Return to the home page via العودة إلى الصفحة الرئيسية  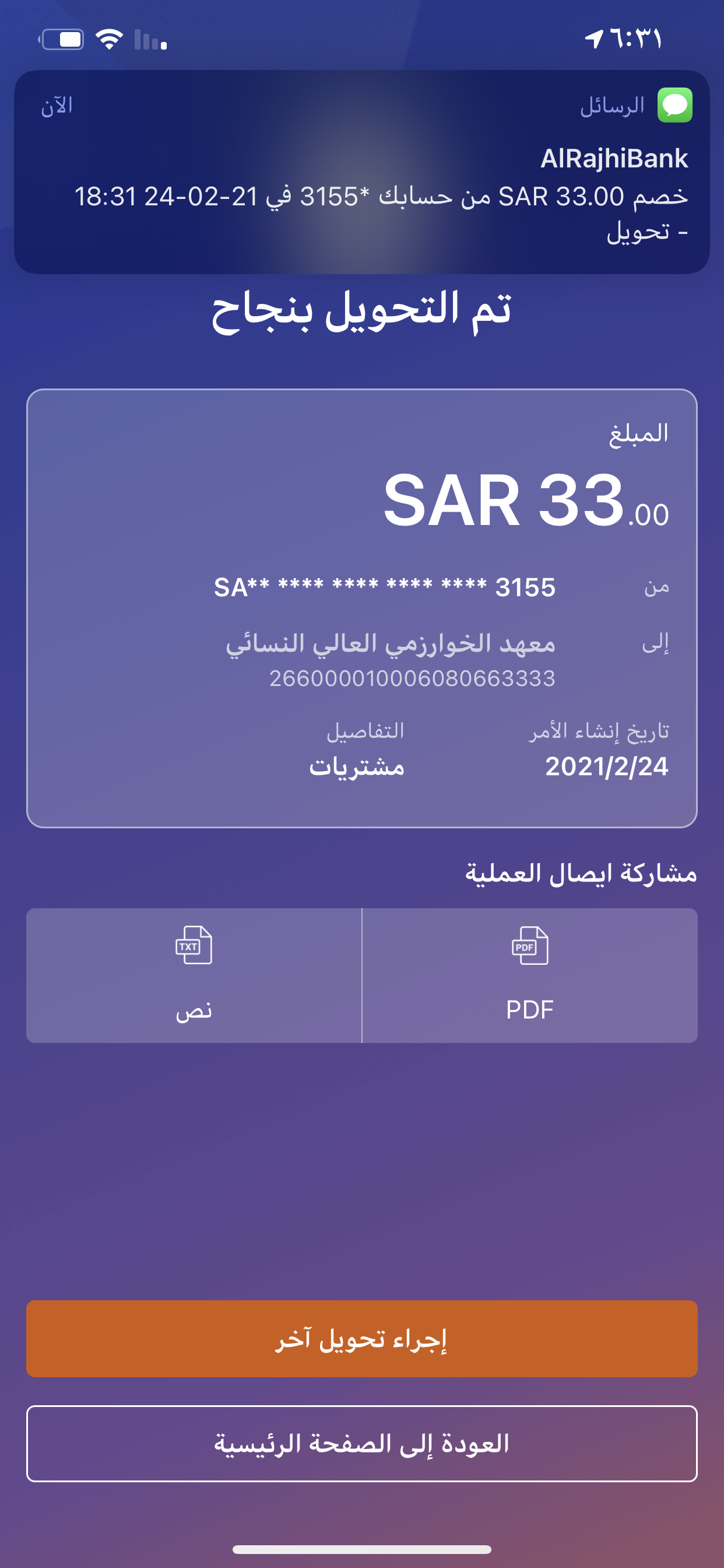(x=362, y=1443)
